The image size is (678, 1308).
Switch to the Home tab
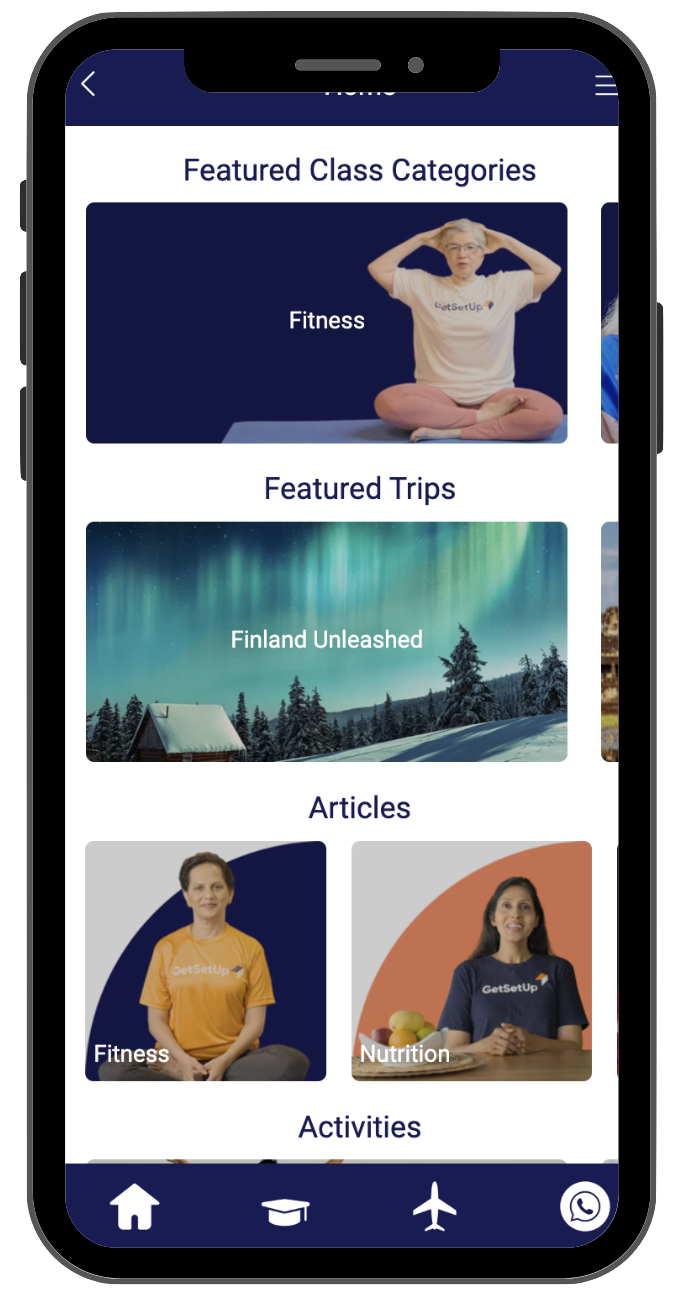click(x=135, y=1207)
